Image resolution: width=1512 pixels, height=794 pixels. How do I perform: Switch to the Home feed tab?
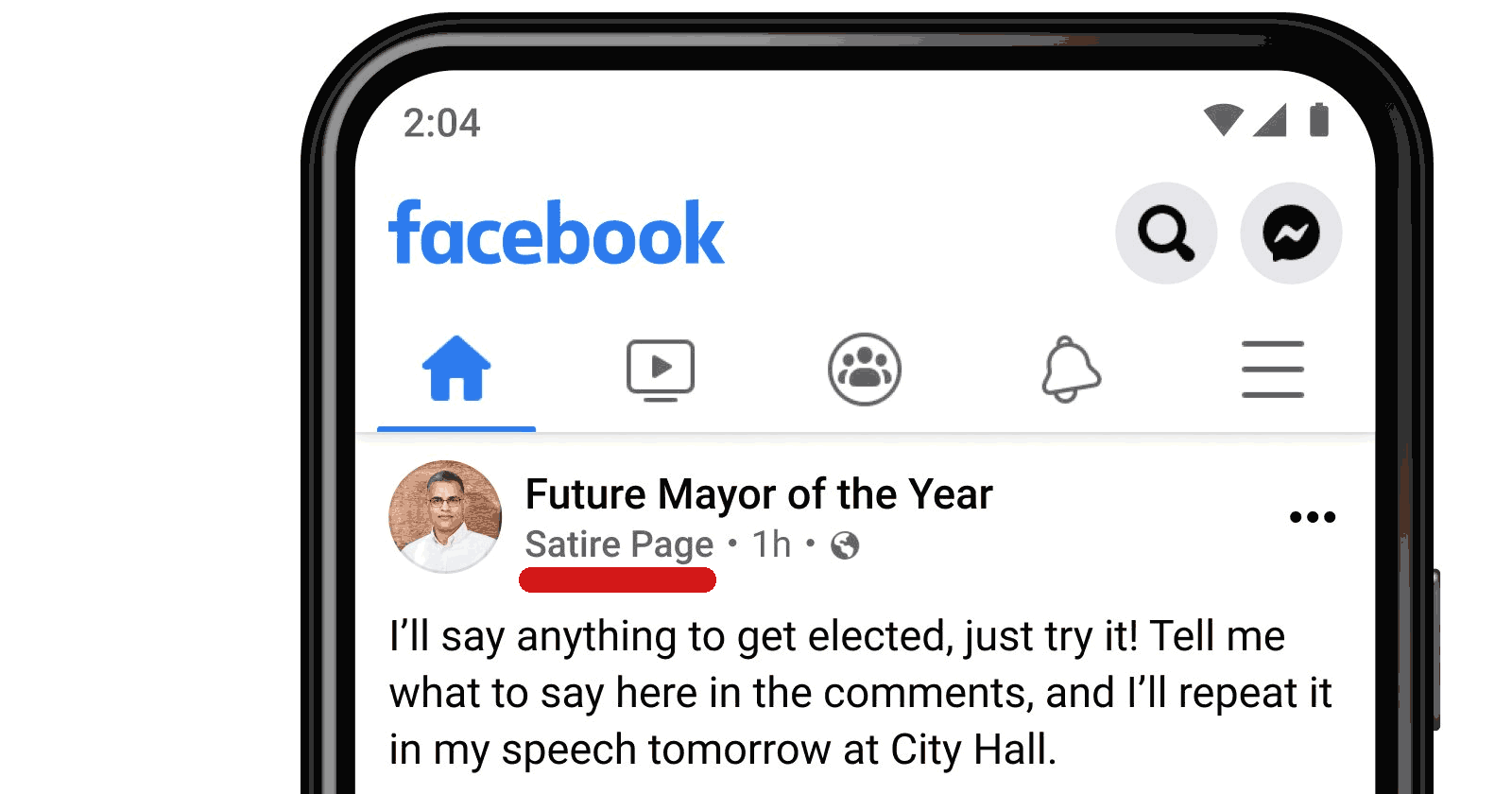[x=456, y=370]
